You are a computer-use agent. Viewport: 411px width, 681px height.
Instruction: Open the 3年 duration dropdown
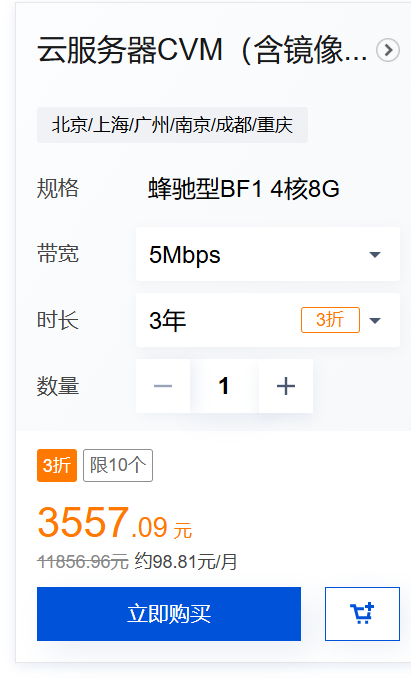(268, 320)
